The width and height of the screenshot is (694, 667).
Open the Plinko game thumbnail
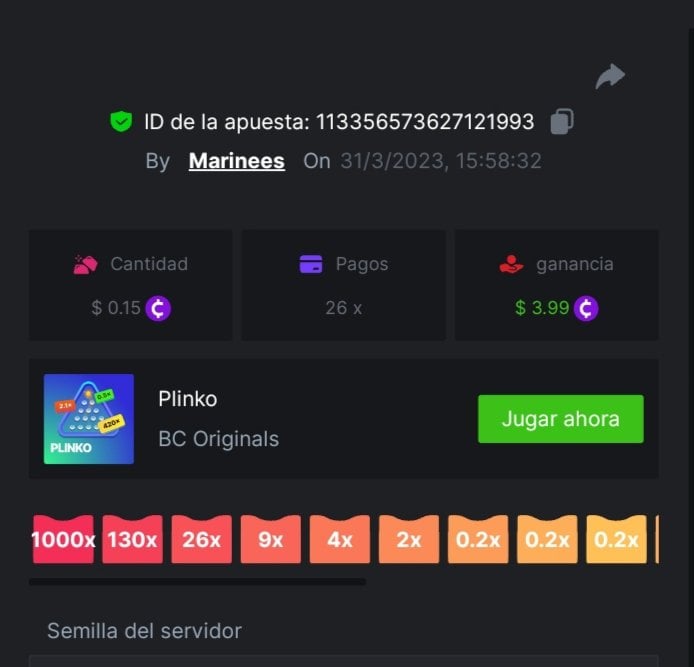tap(89, 419)
